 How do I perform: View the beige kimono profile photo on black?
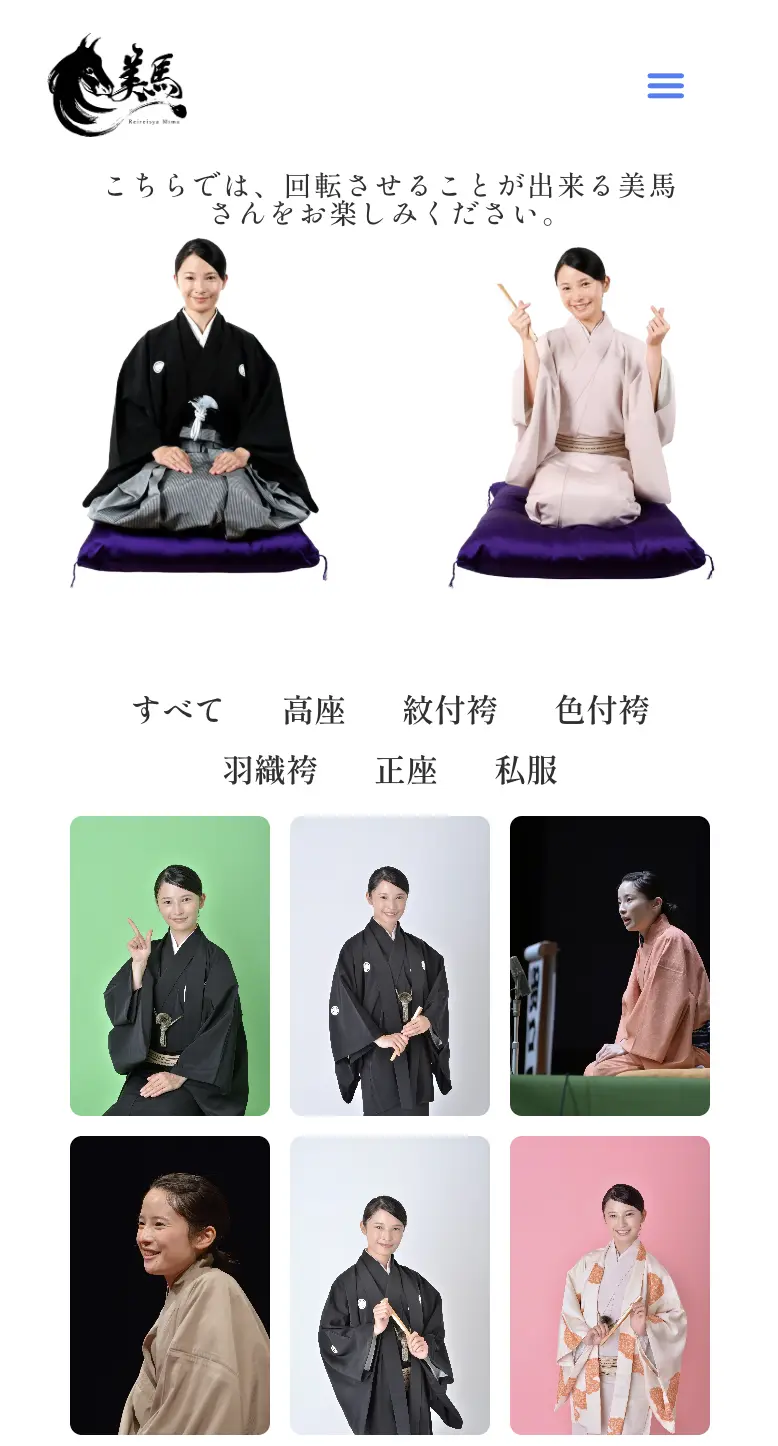point(170,1285)
